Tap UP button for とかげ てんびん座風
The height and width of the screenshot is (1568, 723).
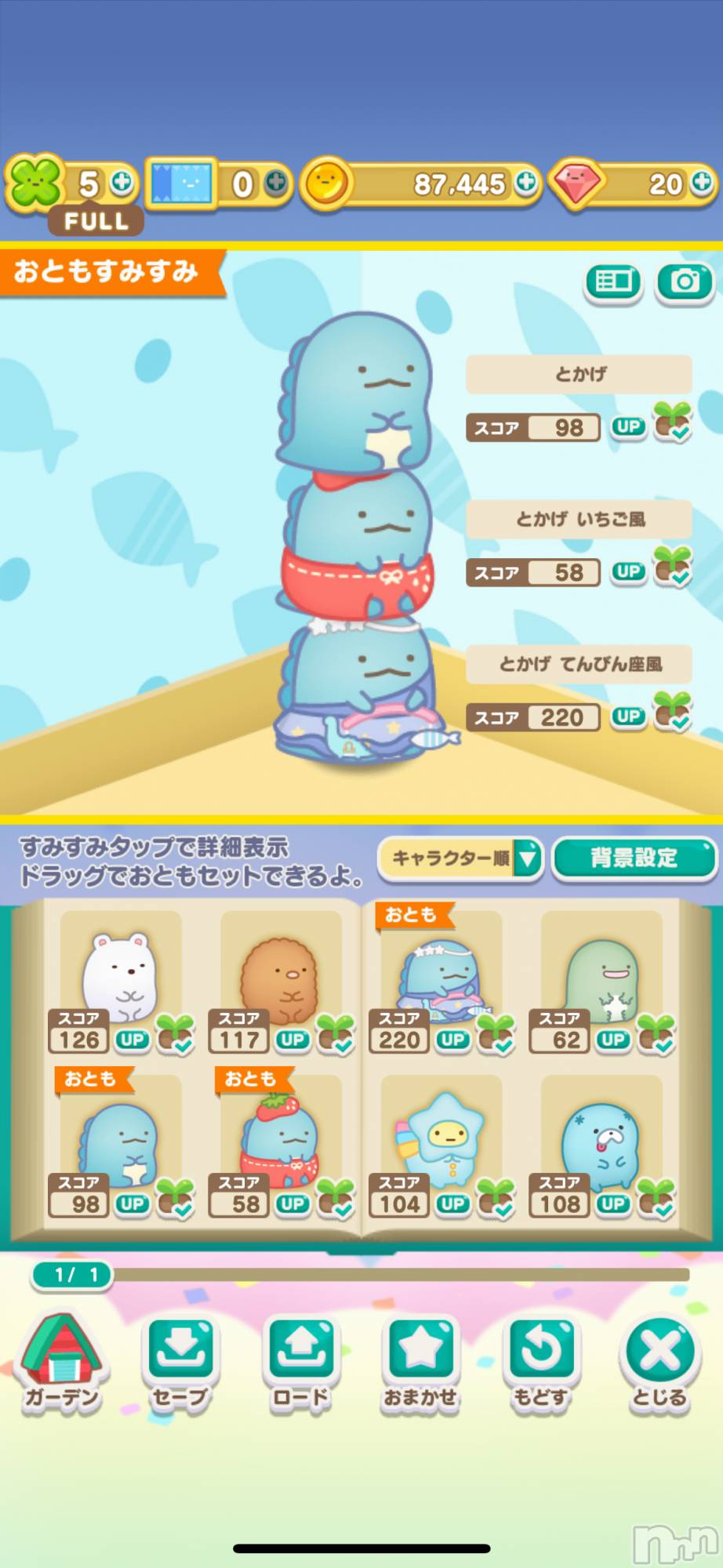(627, 717)
